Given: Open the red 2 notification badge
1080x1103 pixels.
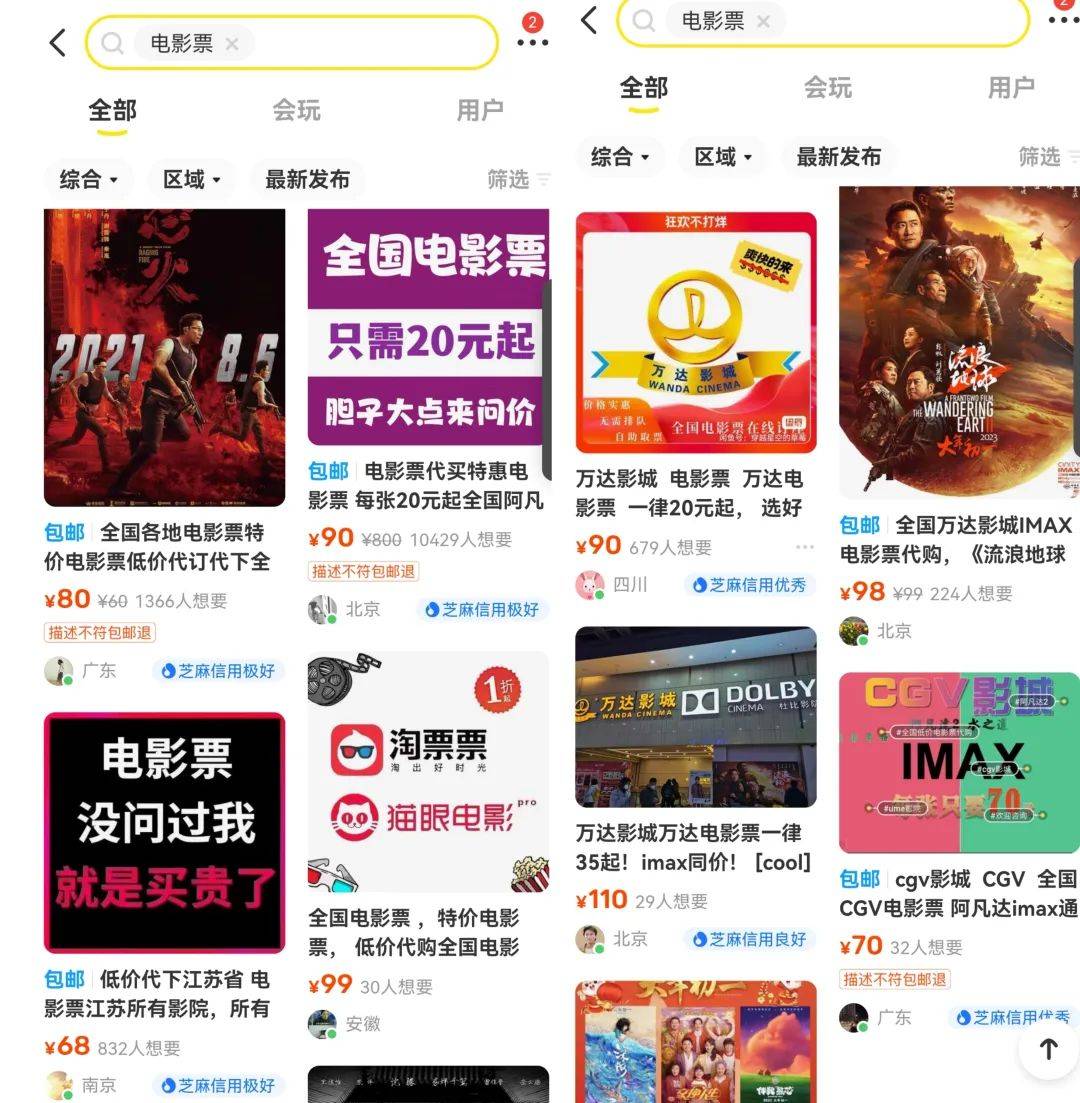Looking at the screenshot, I should pyautogui.click(x=531, y=24).
